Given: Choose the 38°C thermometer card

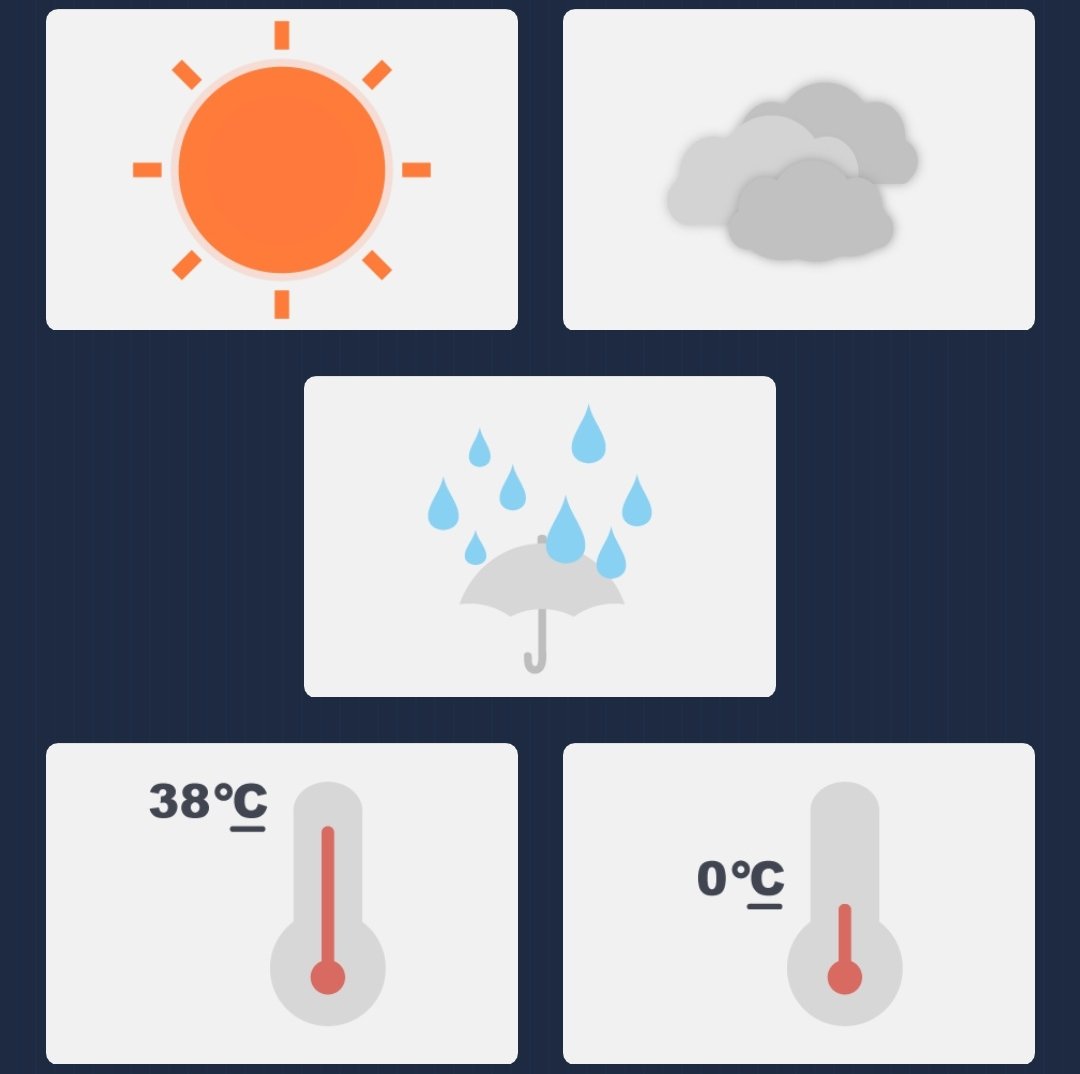Looking at the screenshot, I should (x=282, y=903).
